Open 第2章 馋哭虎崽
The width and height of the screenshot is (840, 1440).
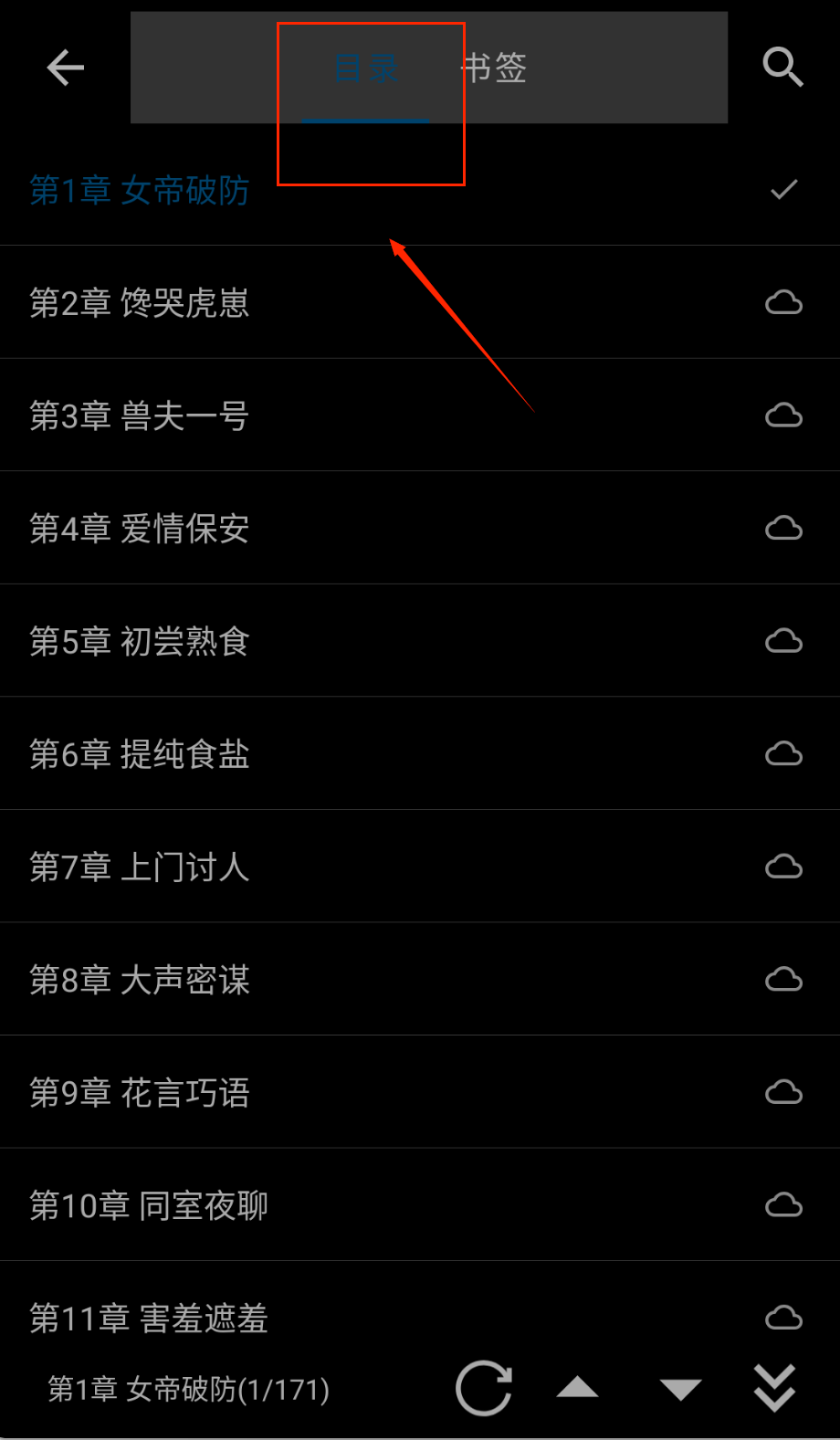point(140,302)
